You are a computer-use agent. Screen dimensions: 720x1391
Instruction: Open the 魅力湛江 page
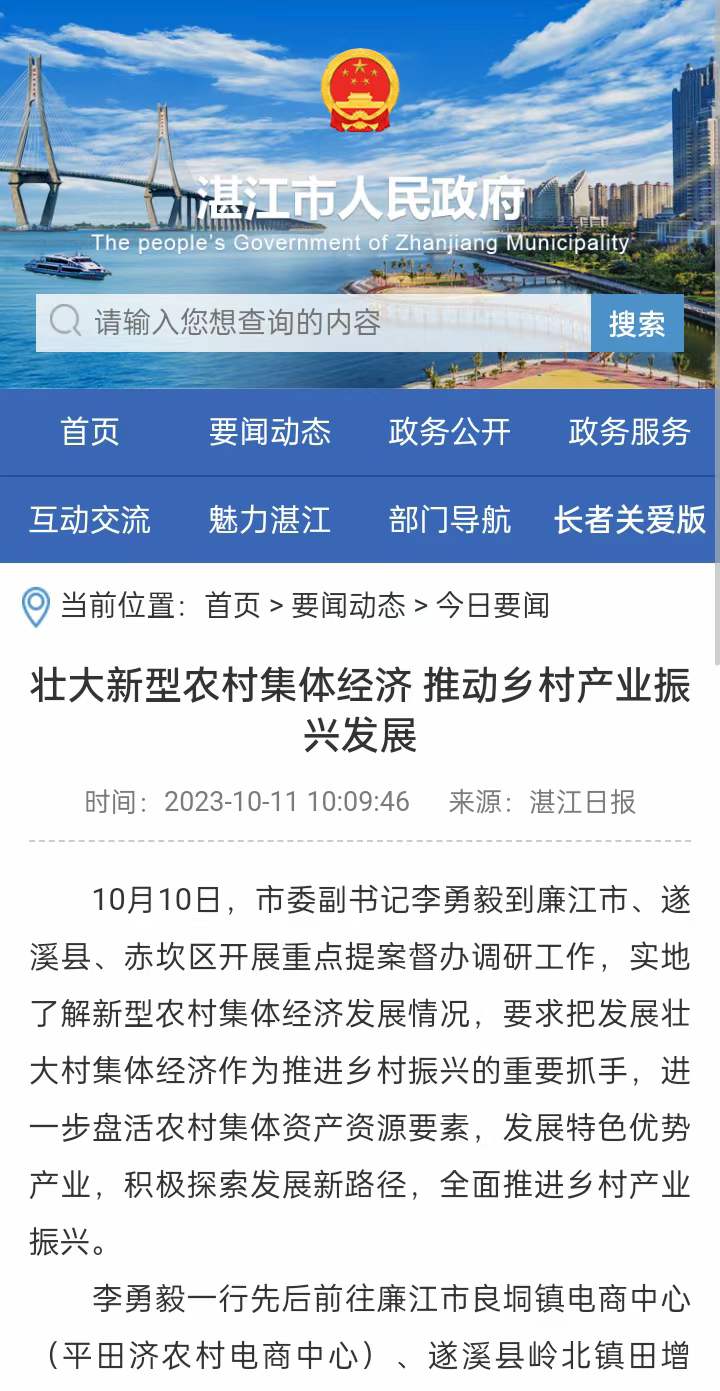pos(270,520)
